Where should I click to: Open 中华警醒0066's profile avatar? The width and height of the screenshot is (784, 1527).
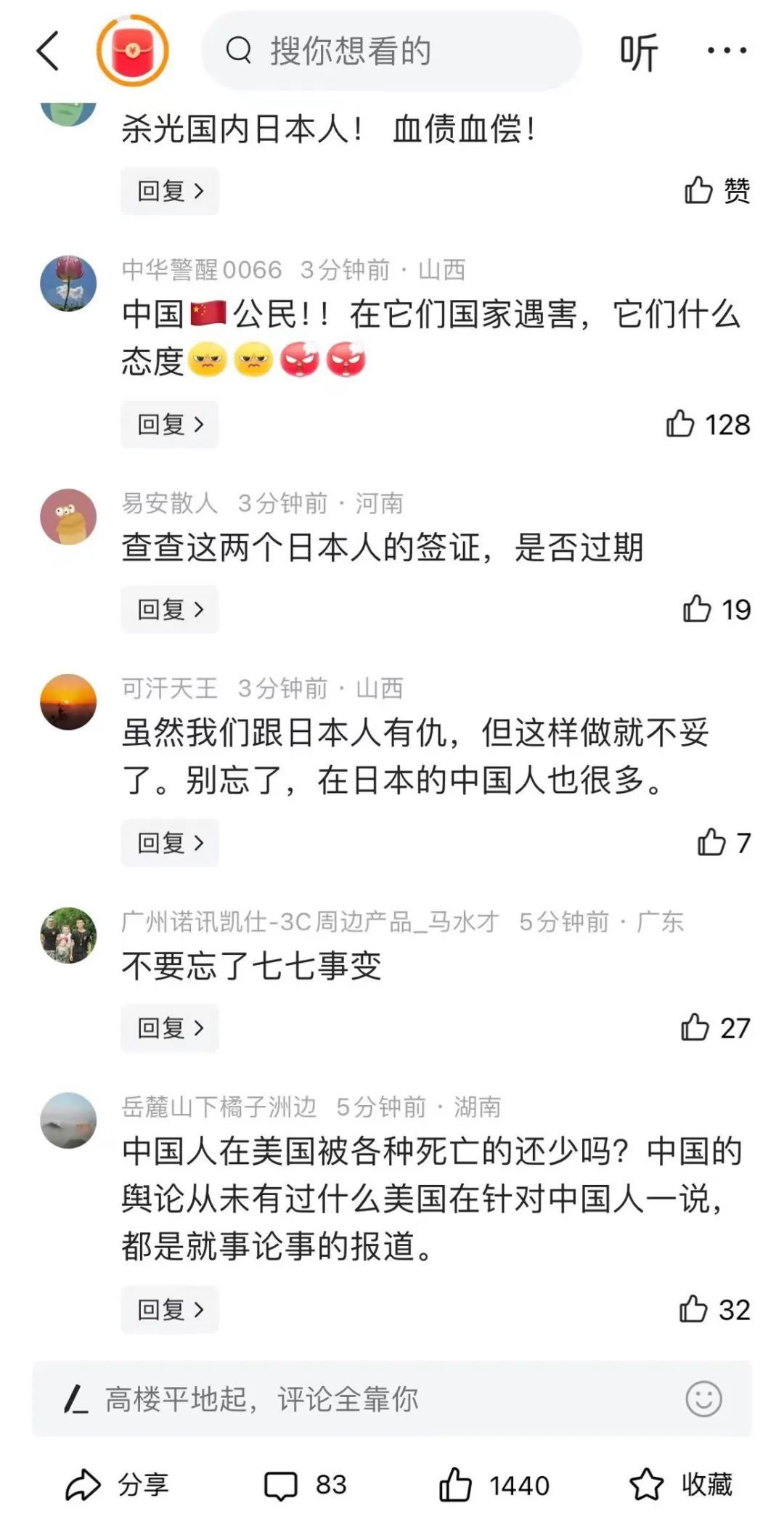[x=68, y=283]
